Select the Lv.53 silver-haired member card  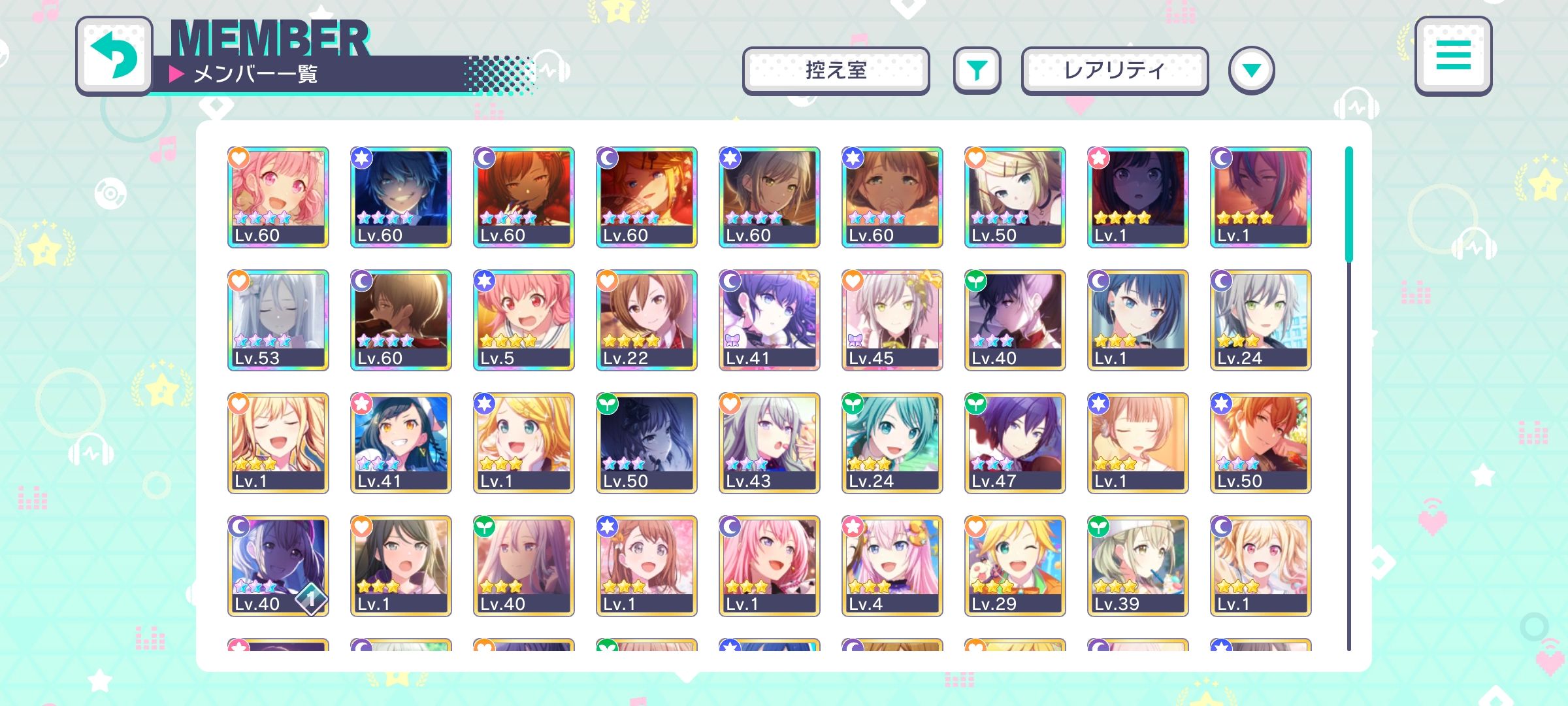click(278, 320)
